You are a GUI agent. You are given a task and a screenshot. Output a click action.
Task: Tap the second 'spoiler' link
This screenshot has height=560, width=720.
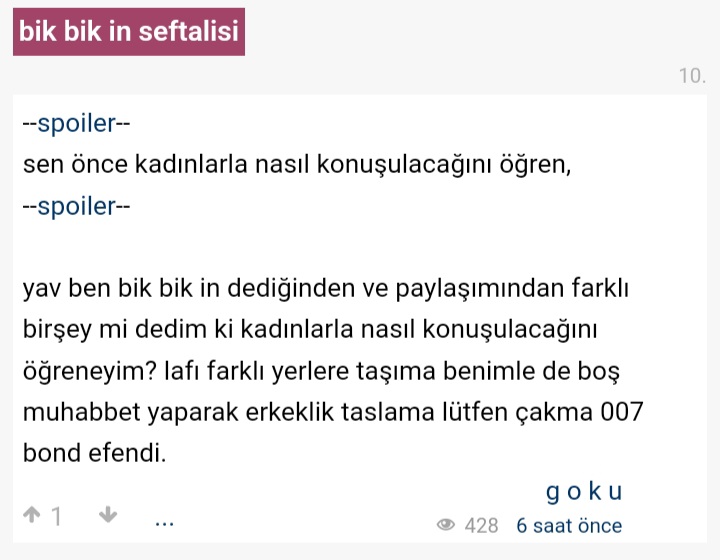(77, 206)
